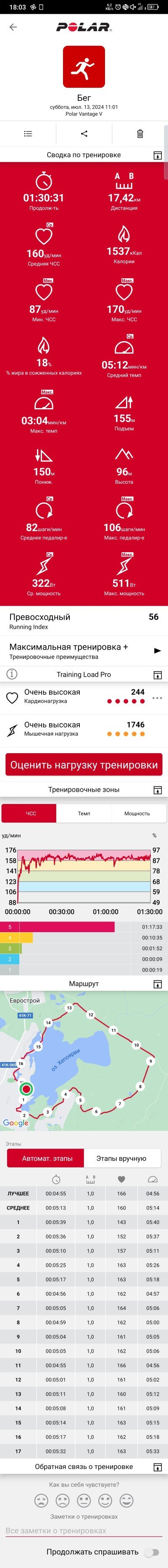Viewport: 168px width, 1568px height.
Task: Switch to the Темп zones tab
Action: click(x=84, y=813)
